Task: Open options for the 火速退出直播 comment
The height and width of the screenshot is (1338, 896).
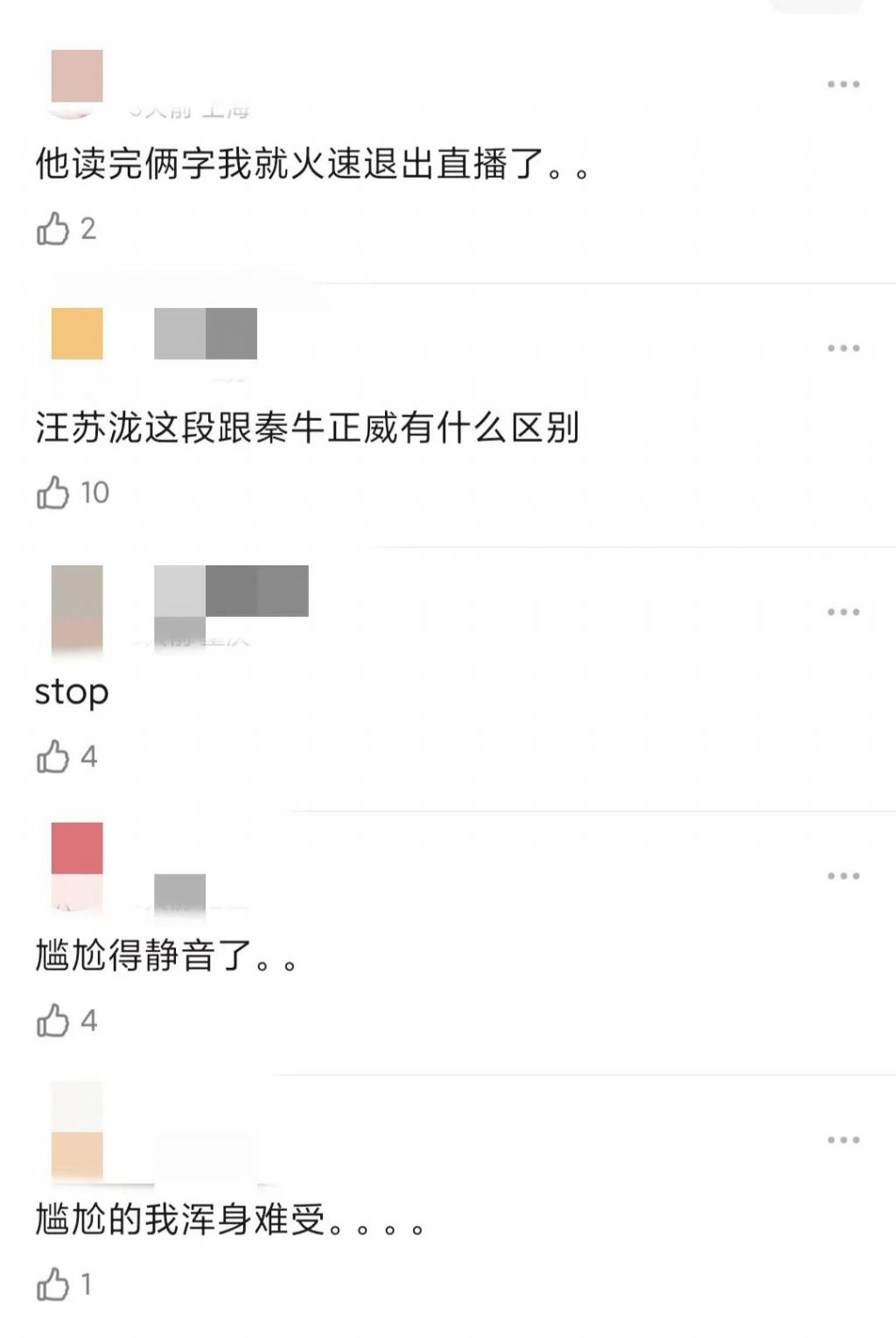Action: point(843,85)
